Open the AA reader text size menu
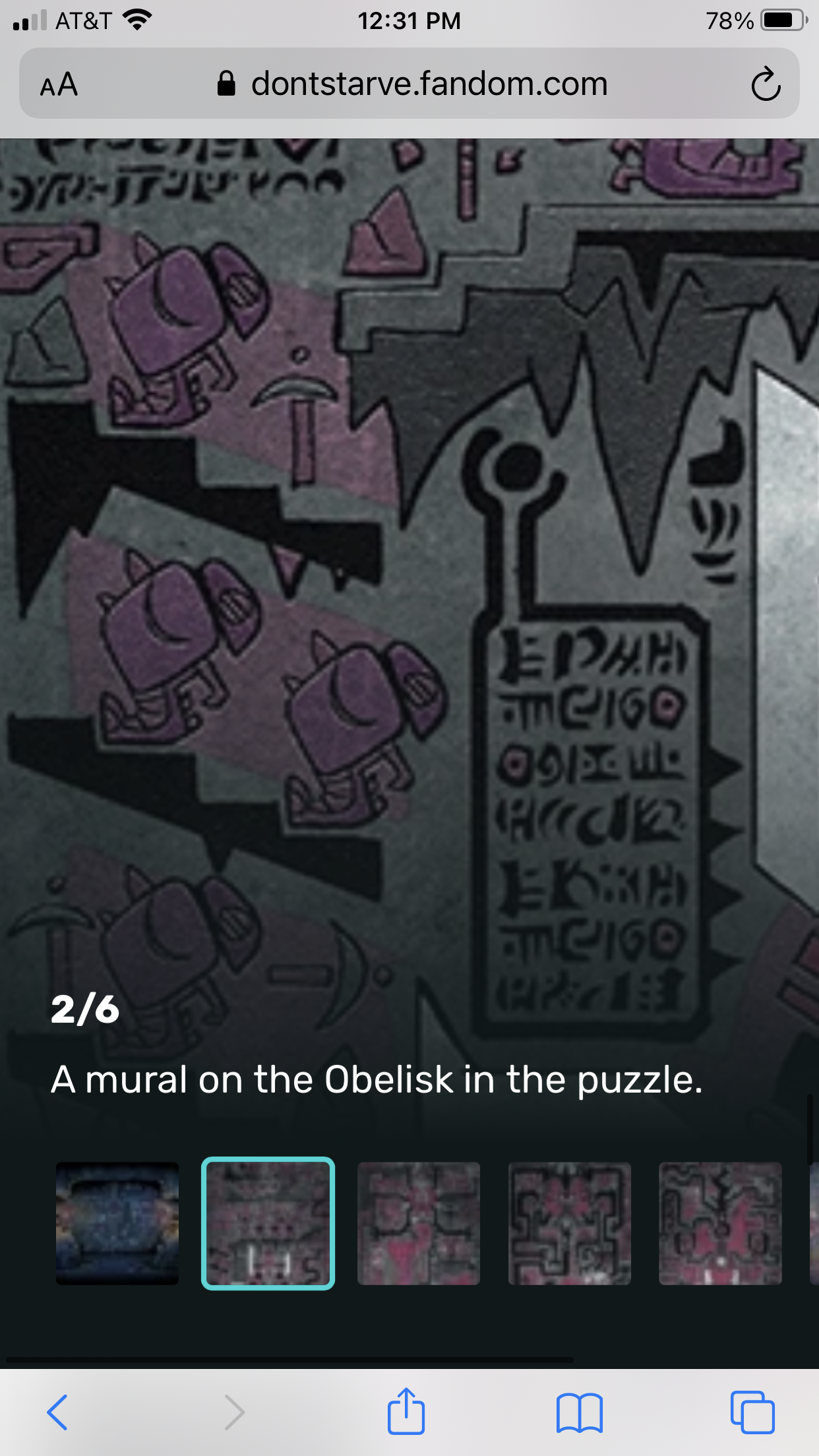The image size is (819, 1456). (x=59, y=84)
